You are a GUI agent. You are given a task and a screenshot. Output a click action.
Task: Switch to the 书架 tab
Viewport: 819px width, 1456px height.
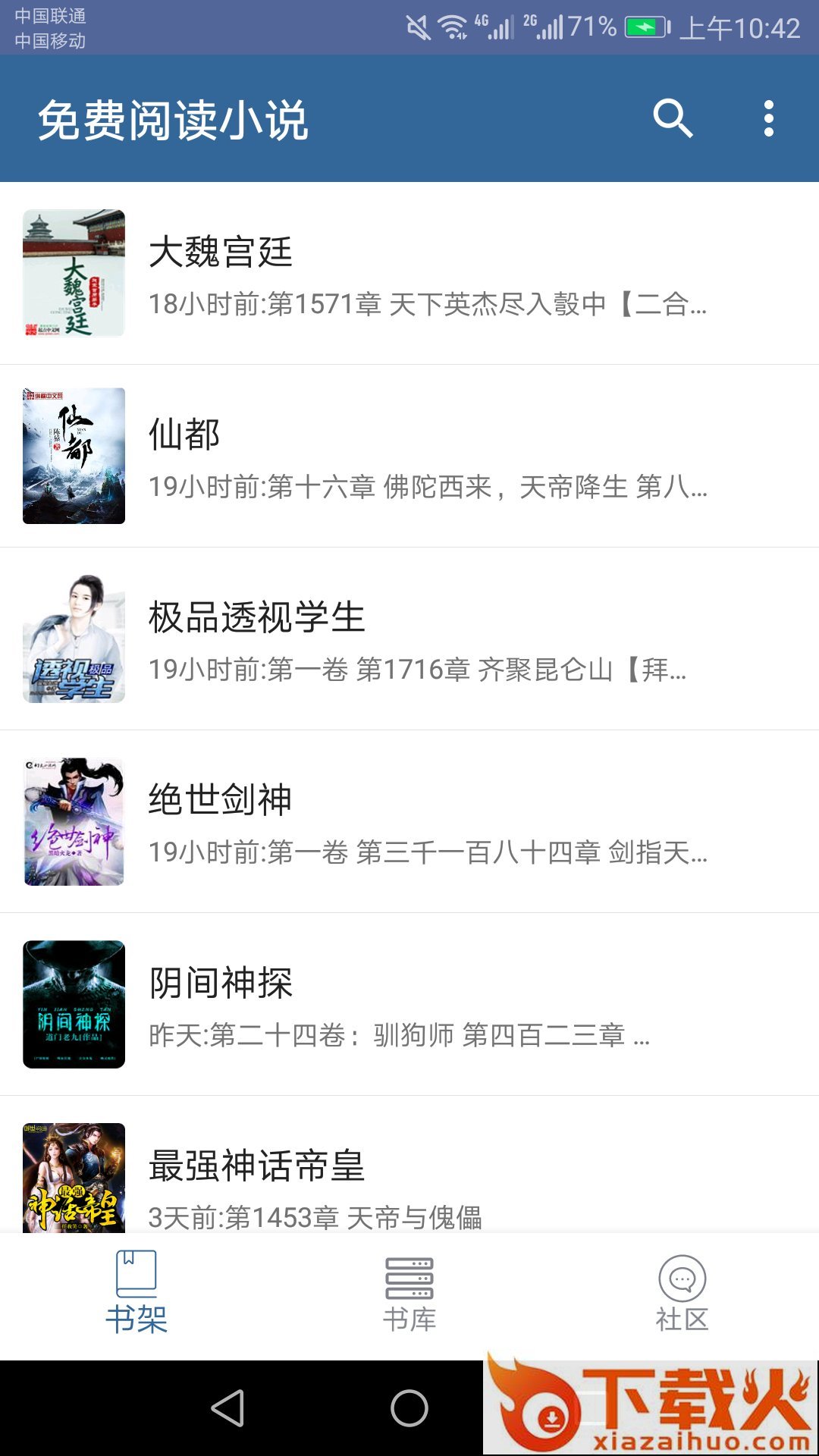(136, 1294)
